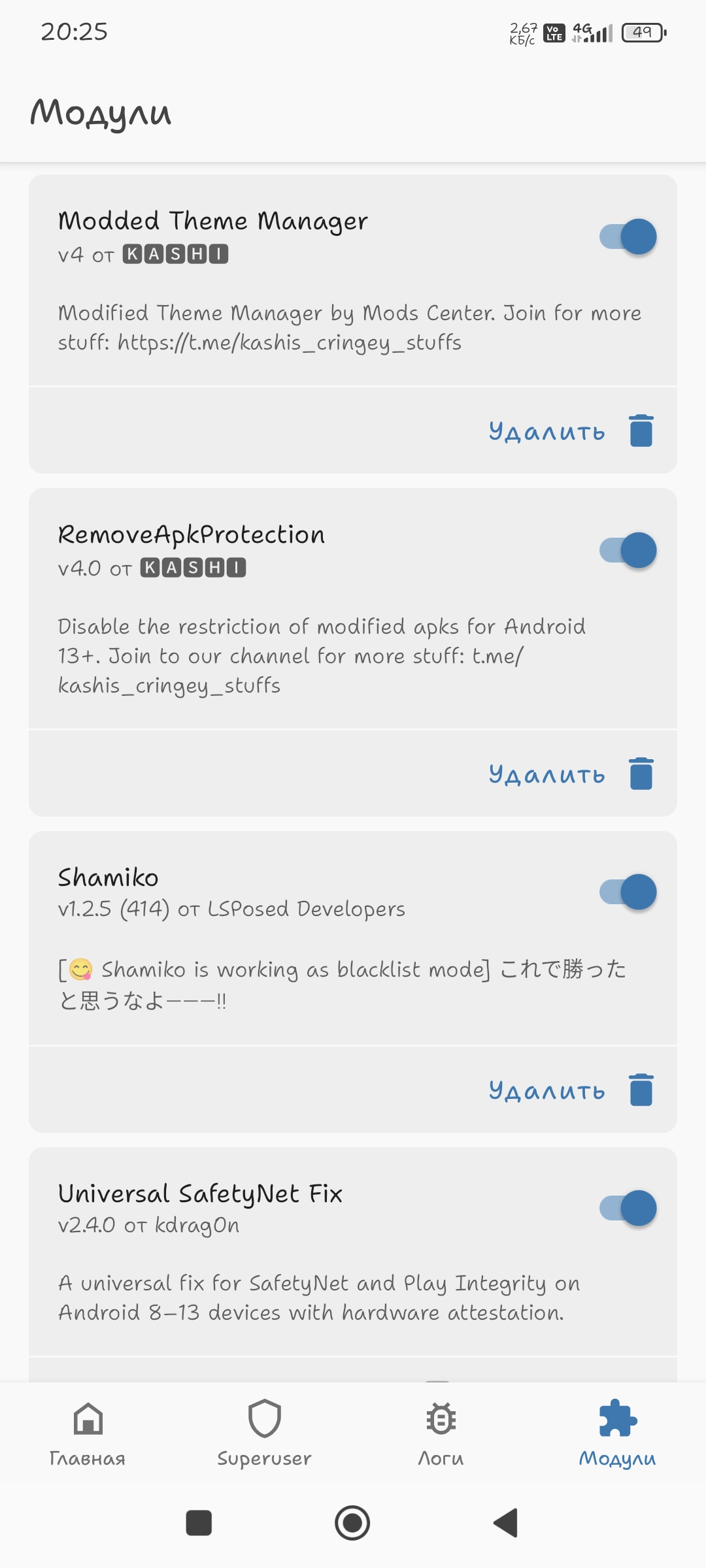Go to the Логи tab
Image resolution: width=706 pixels, height=1568 pixels.
coord(441,1433)
